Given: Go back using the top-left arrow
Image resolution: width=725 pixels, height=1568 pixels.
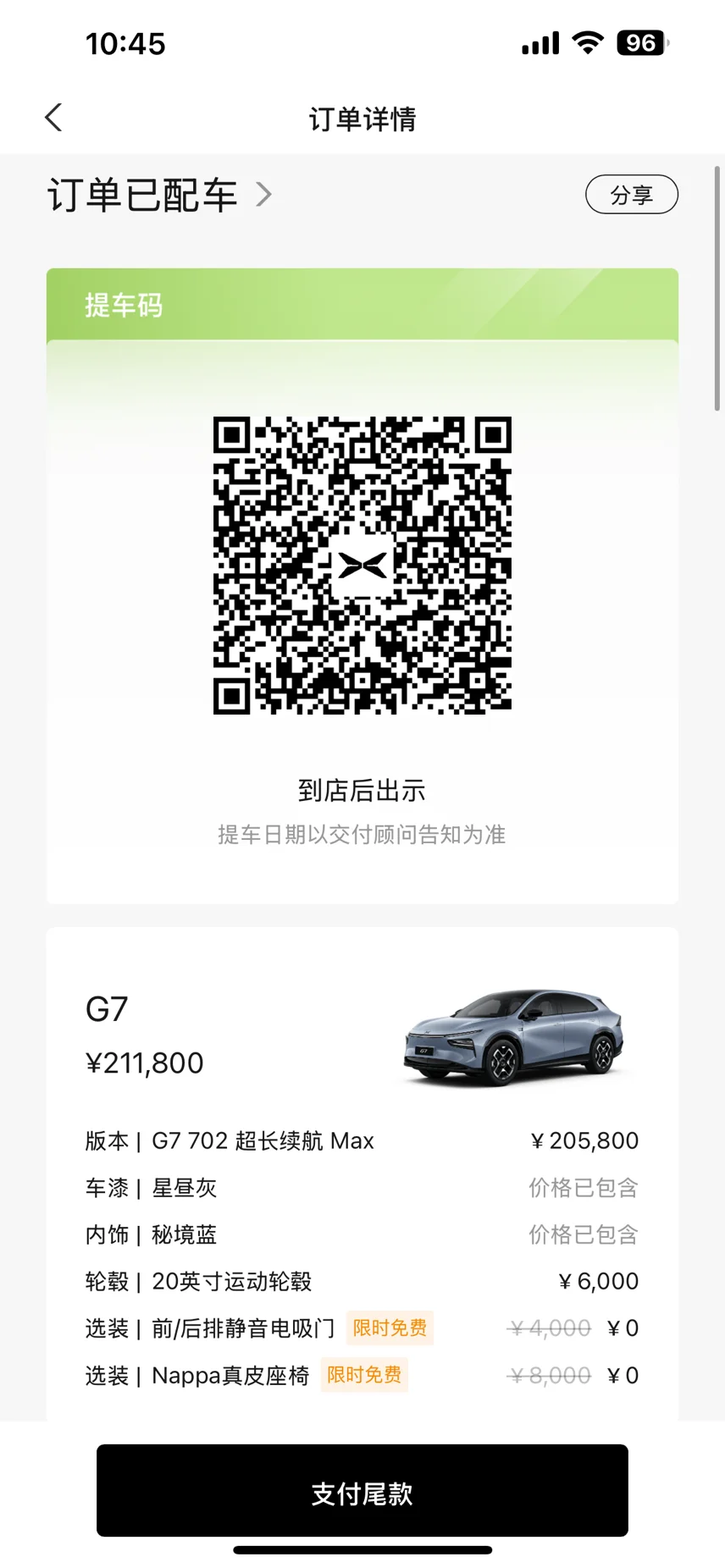Looking at the screenshot, I should pyautogui.click(x=53, y=118).
